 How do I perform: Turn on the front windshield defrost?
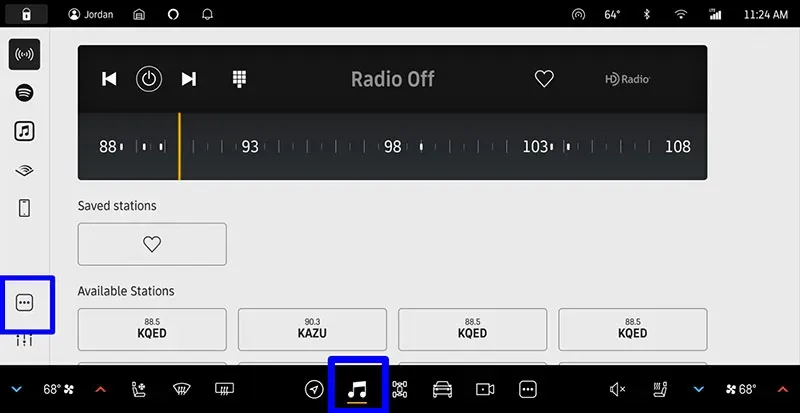(182, 389)
